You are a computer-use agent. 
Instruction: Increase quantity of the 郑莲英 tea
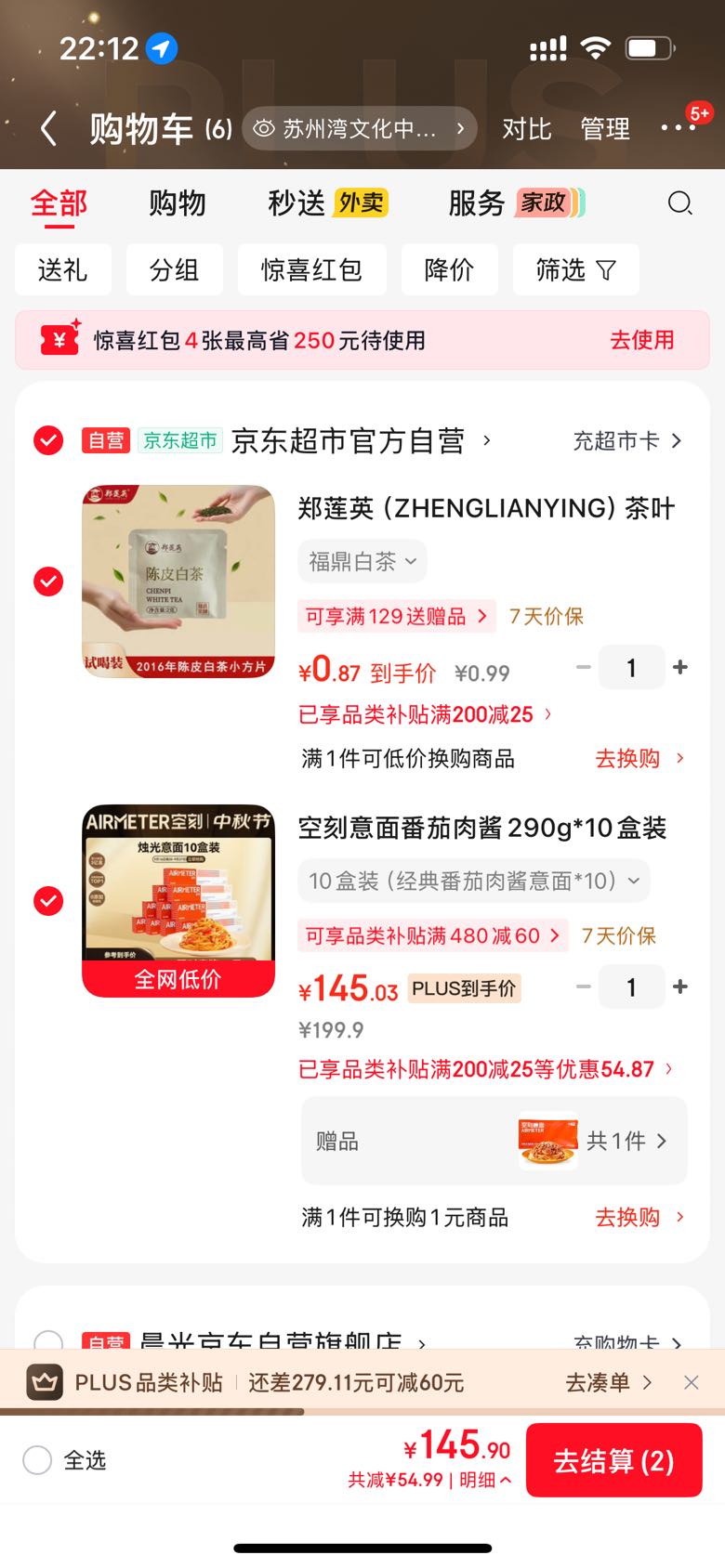680,667
